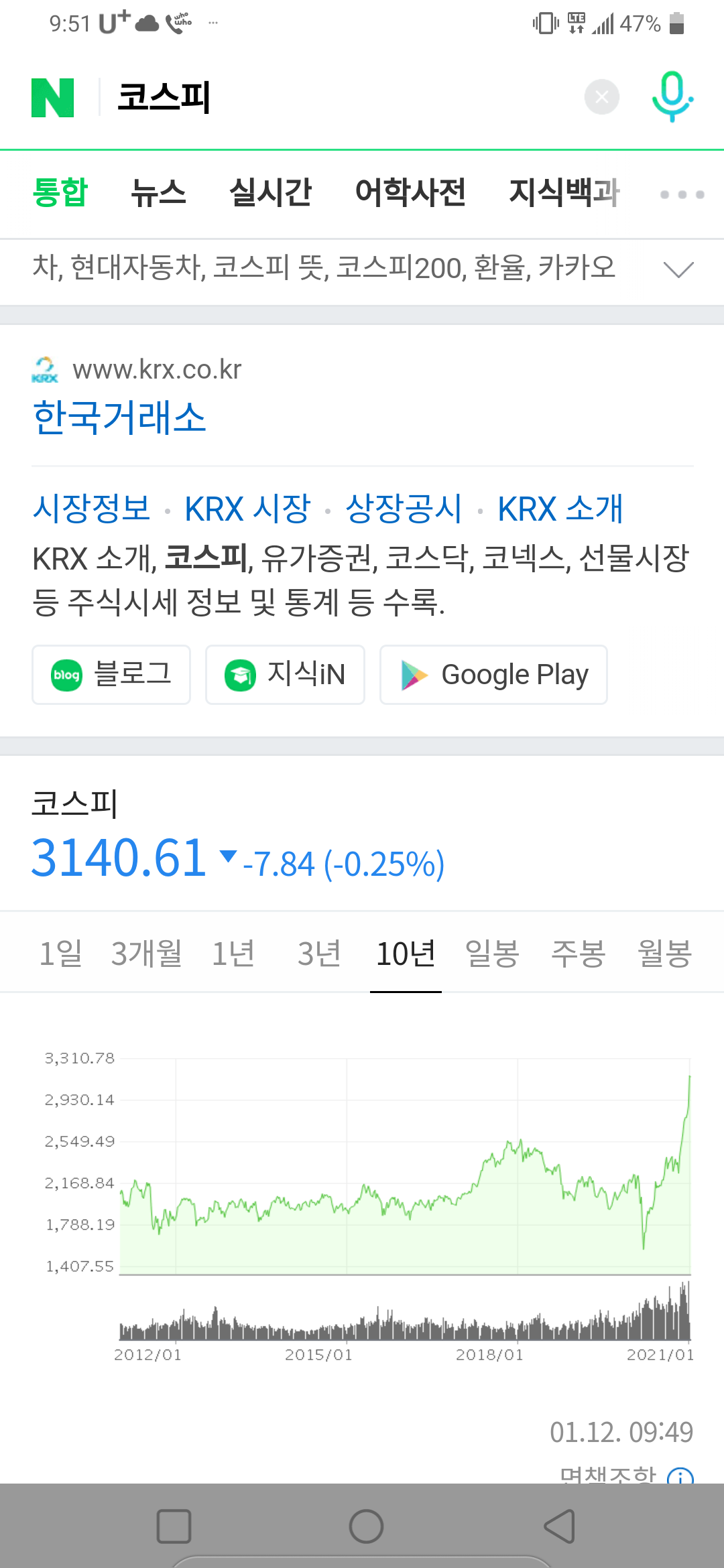Go back using system back button
Viewport: 724px width, 1568px height.
[560, 1526]
